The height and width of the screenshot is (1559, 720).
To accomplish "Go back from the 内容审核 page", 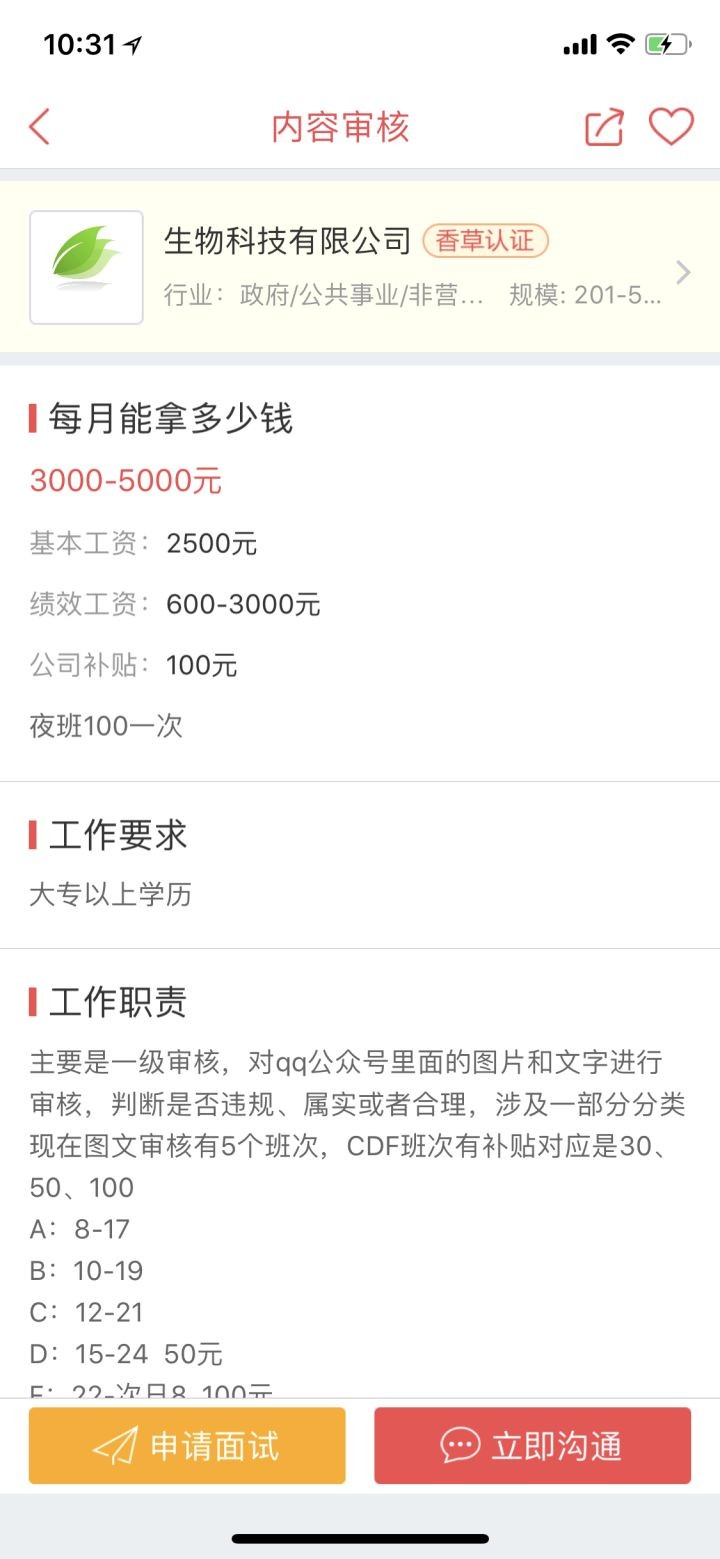I will [x=40, y=128].
